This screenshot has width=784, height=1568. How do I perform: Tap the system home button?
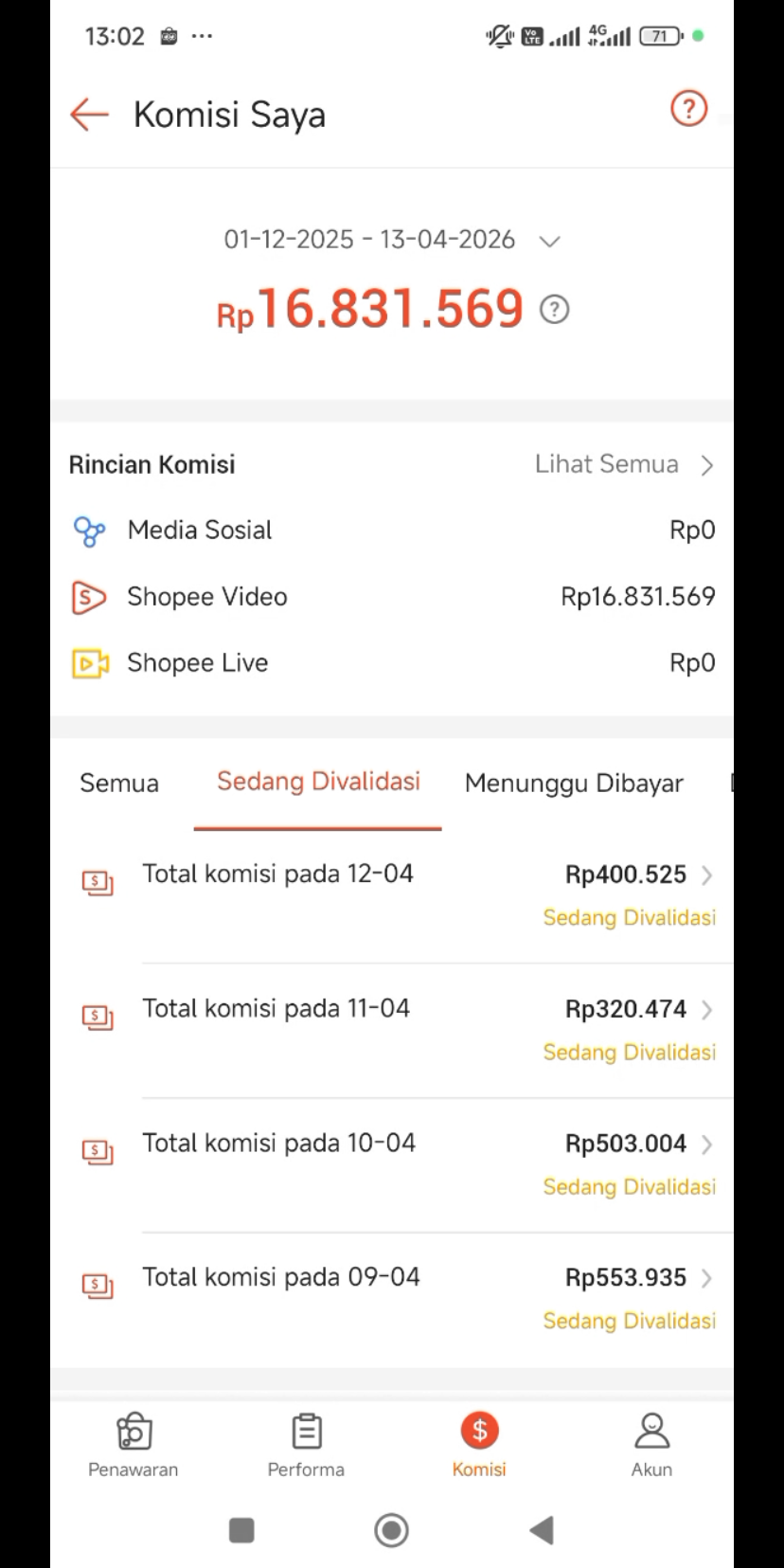click(391, 1530)
